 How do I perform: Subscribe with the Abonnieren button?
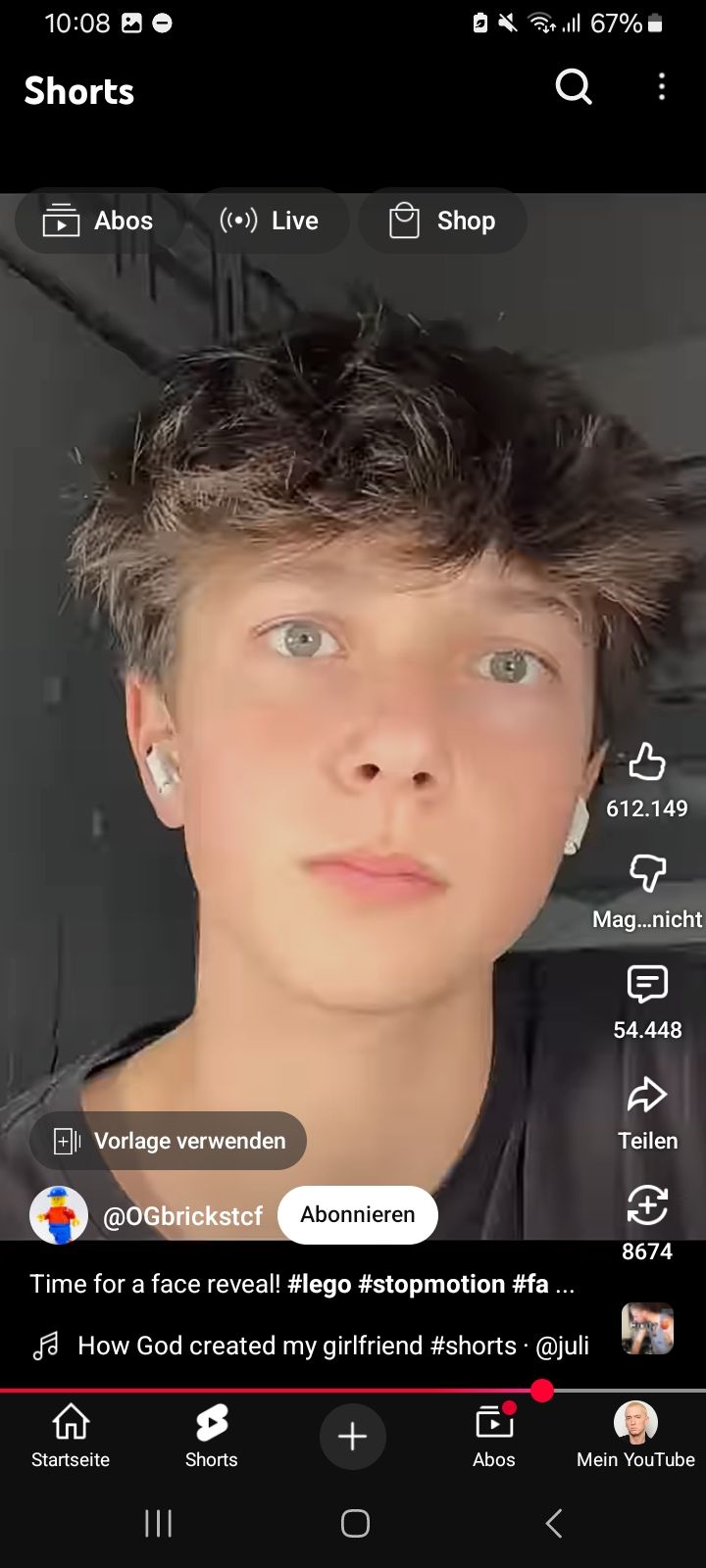tap(358, 1215)
